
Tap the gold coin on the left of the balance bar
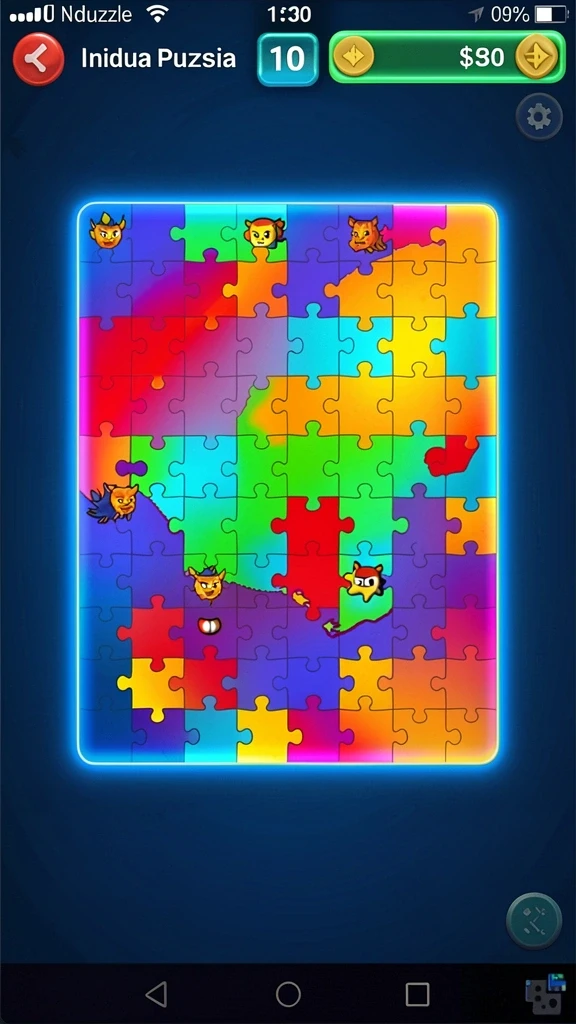[x=353, y=57]
